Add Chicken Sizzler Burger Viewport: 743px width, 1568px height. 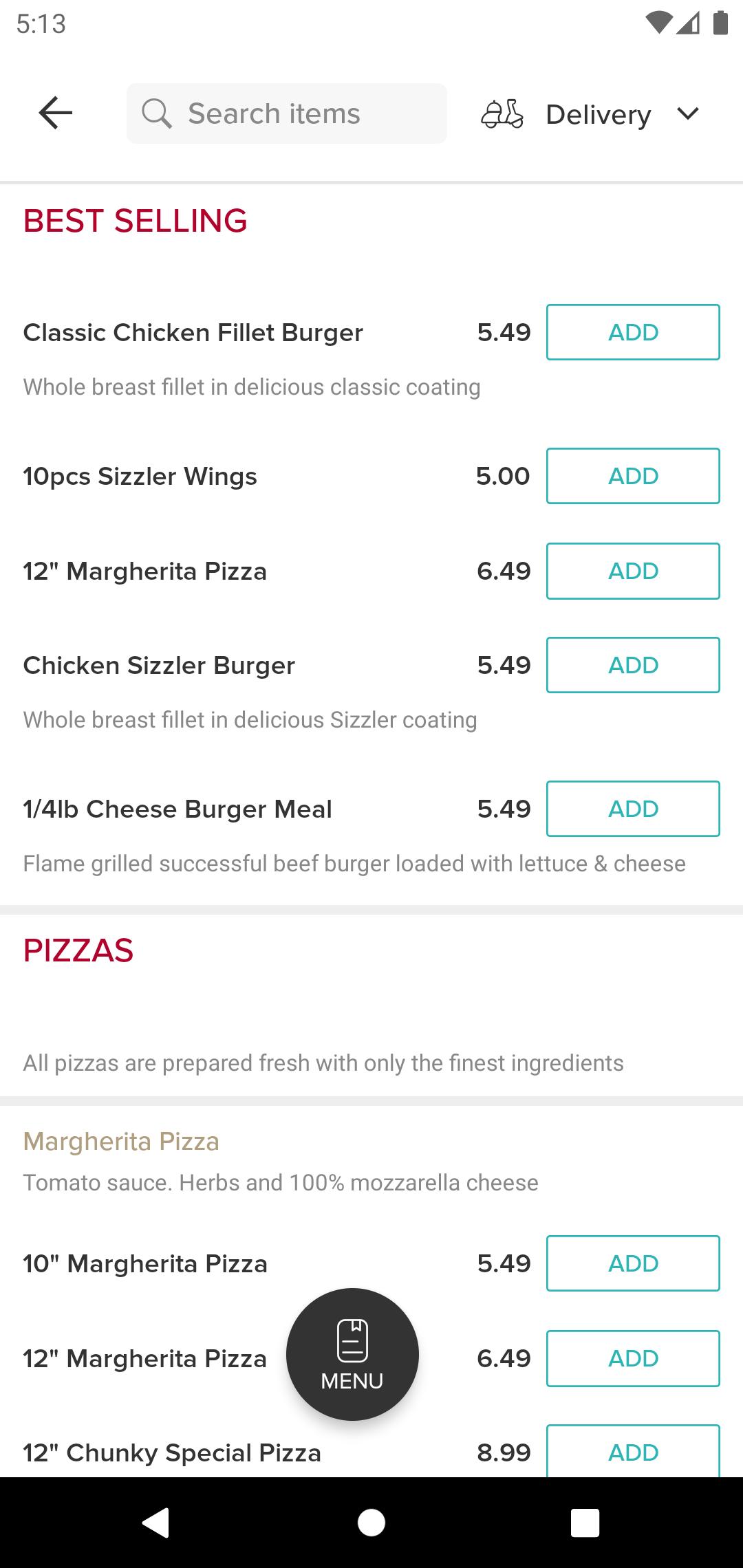(x=633, y=665)
